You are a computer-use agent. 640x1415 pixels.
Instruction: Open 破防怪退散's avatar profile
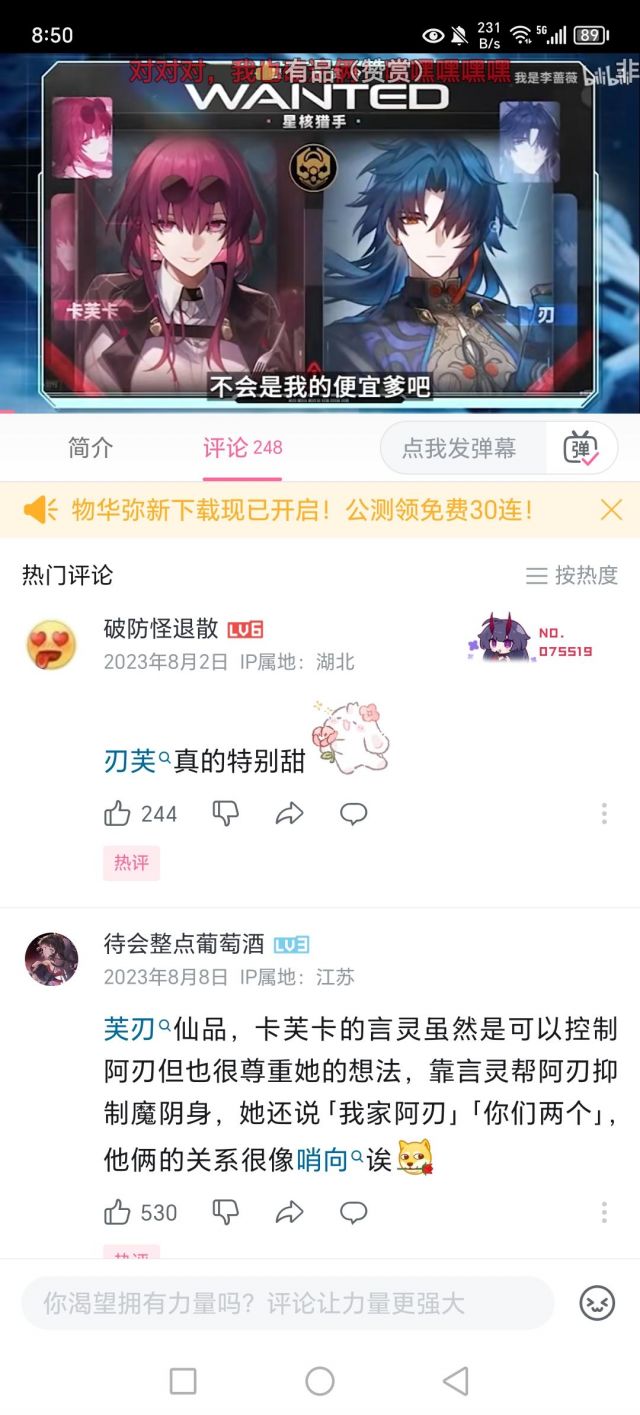[51, 644]
